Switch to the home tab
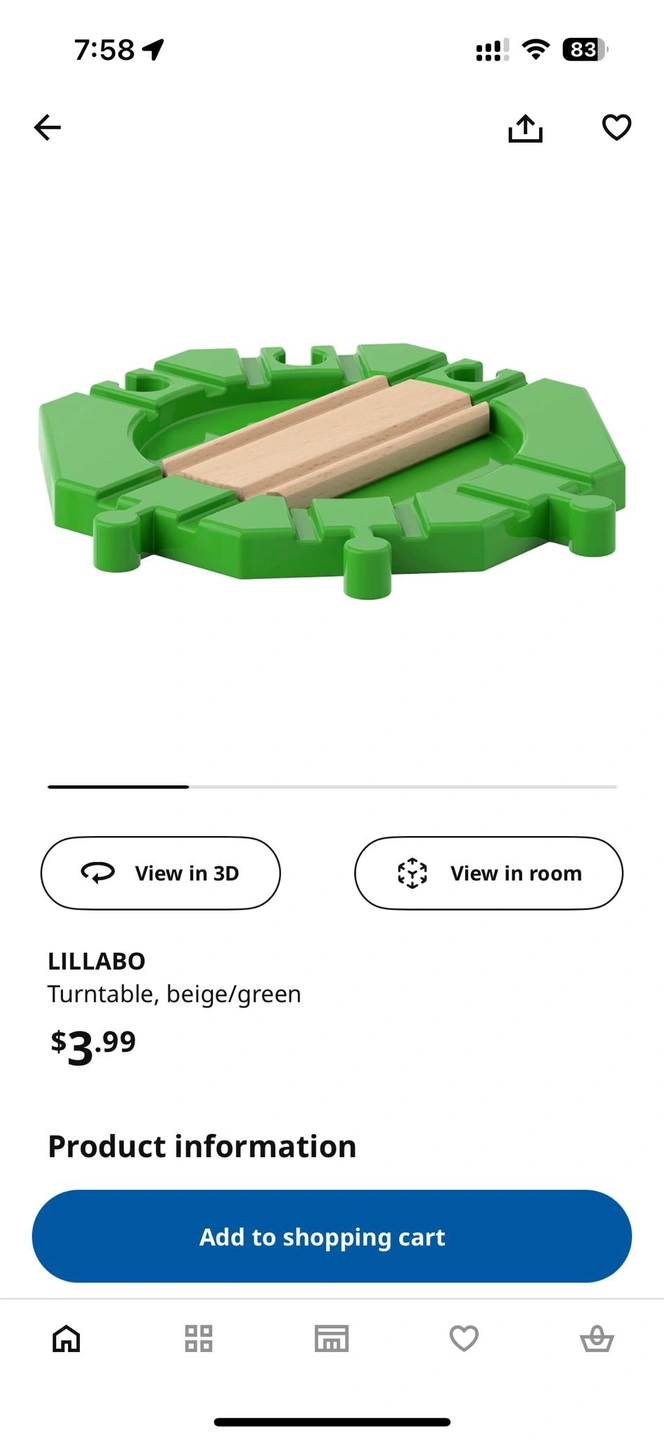Viewport: 664px width, 1440px height. [x=66, y=1338]
